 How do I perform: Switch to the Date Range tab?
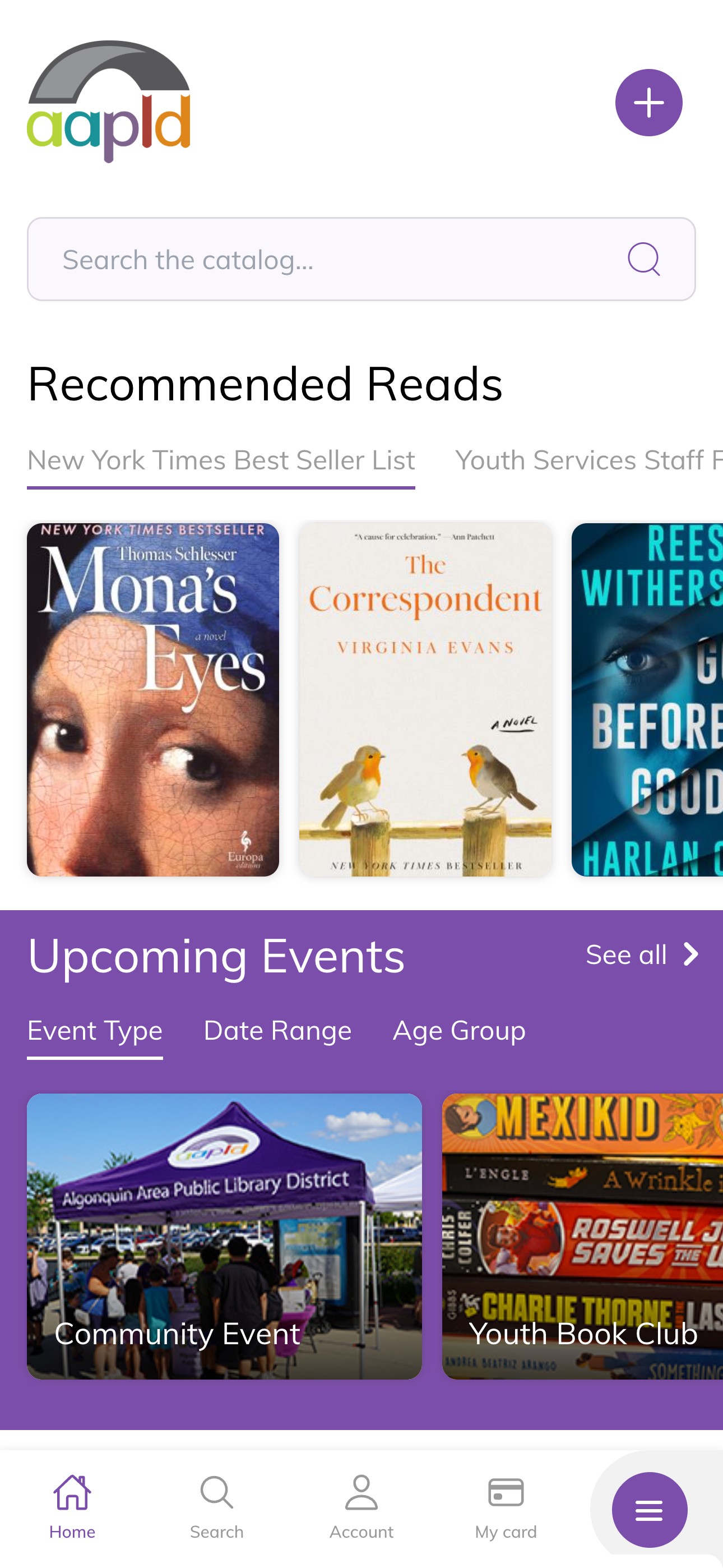pos(277,1031)
